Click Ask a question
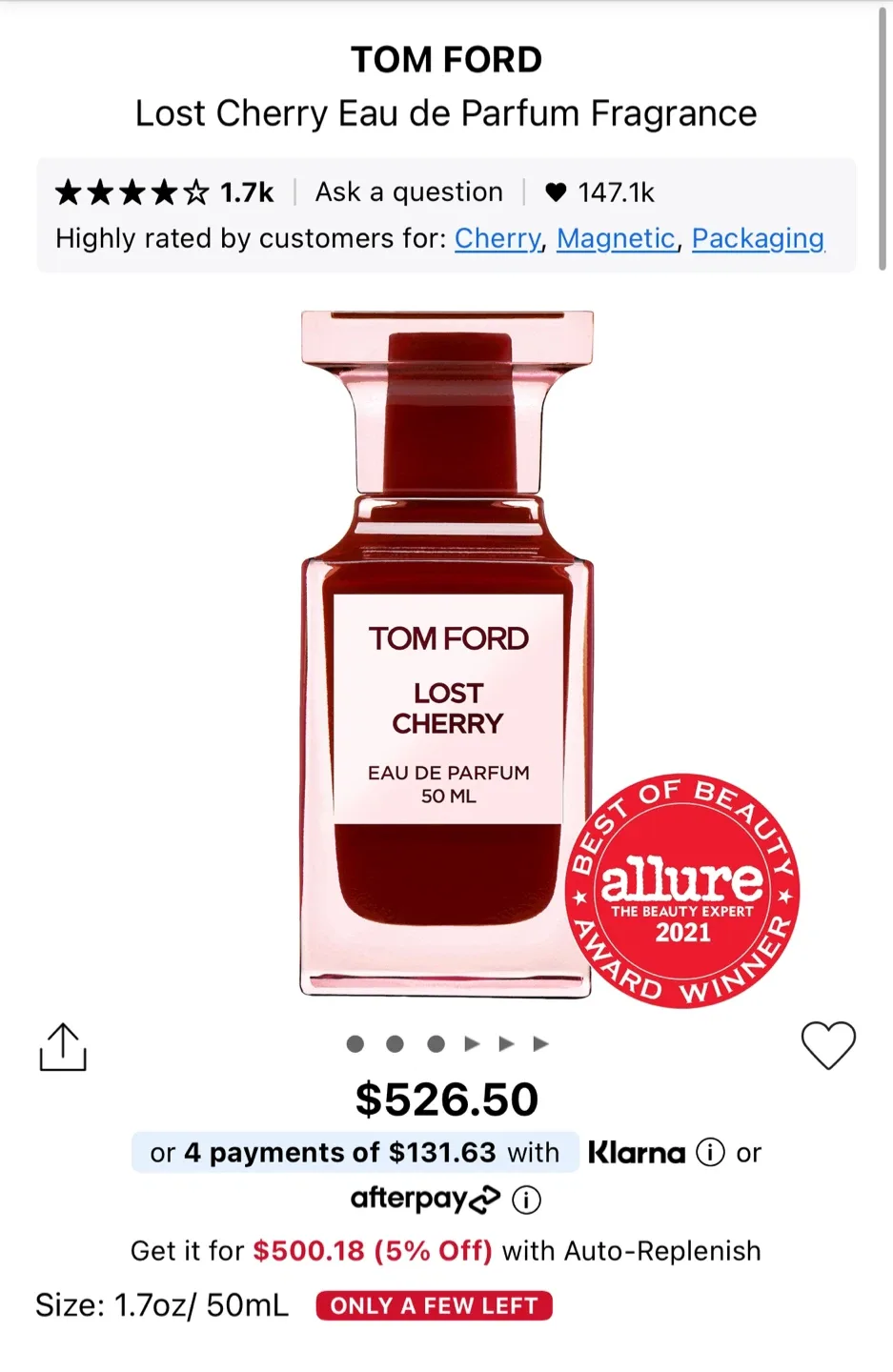Screen dimensions: 893x1372 tap(408, 192)
